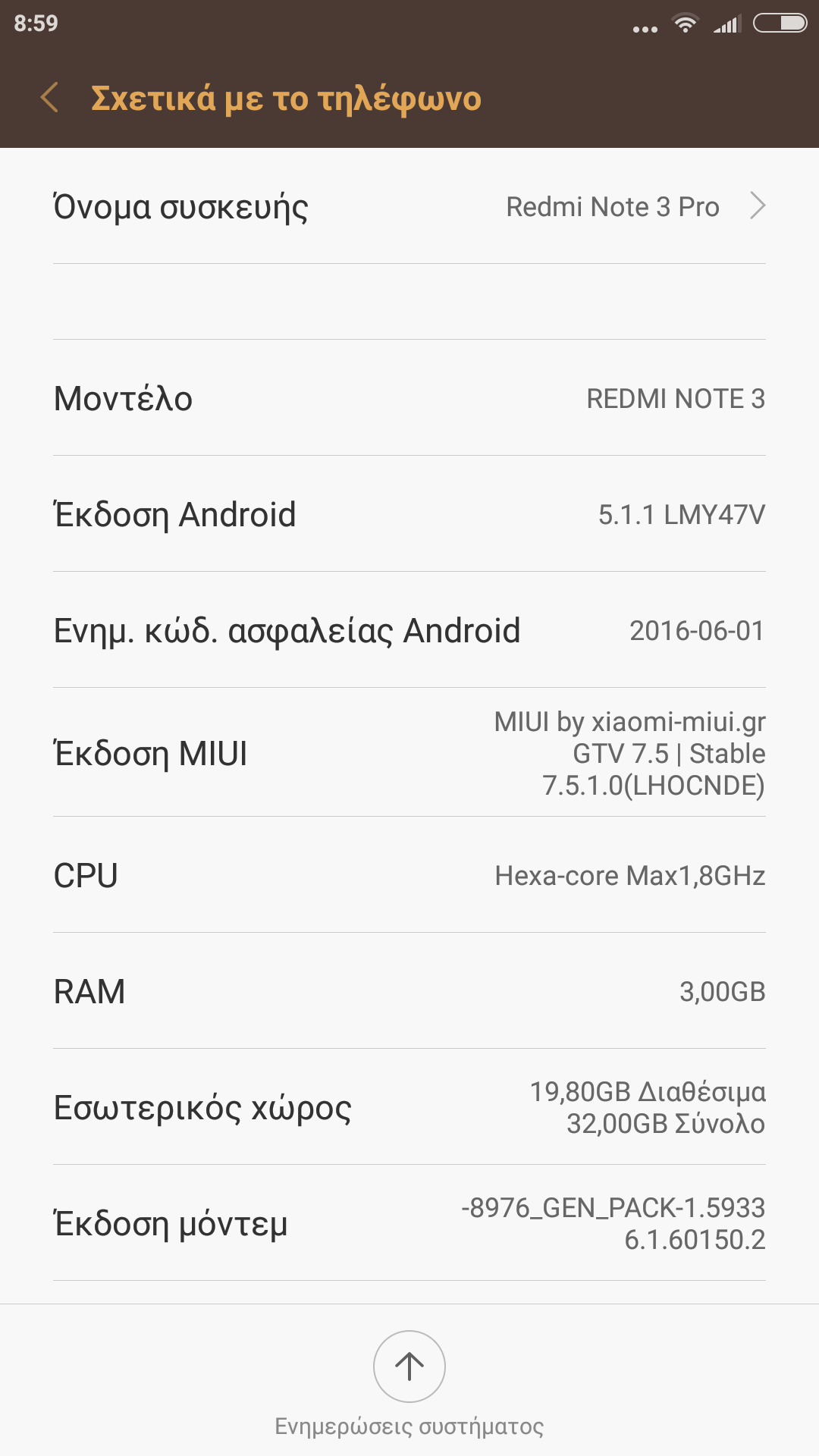
Task: Go back from Σχετικά με το τηλέφωνο
Action: [50, 98]
